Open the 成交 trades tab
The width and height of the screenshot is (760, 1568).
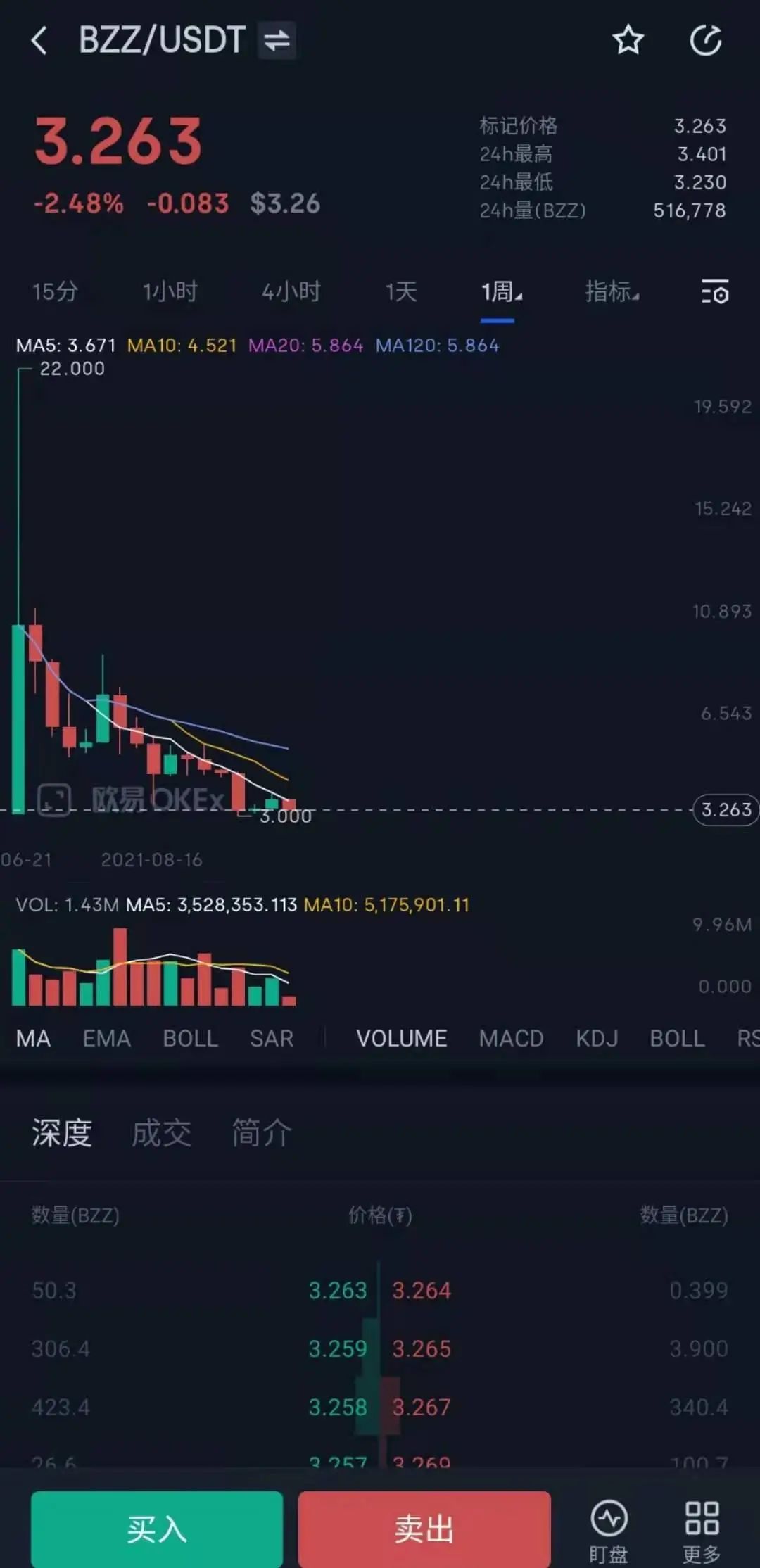[x=161, y=1133]
